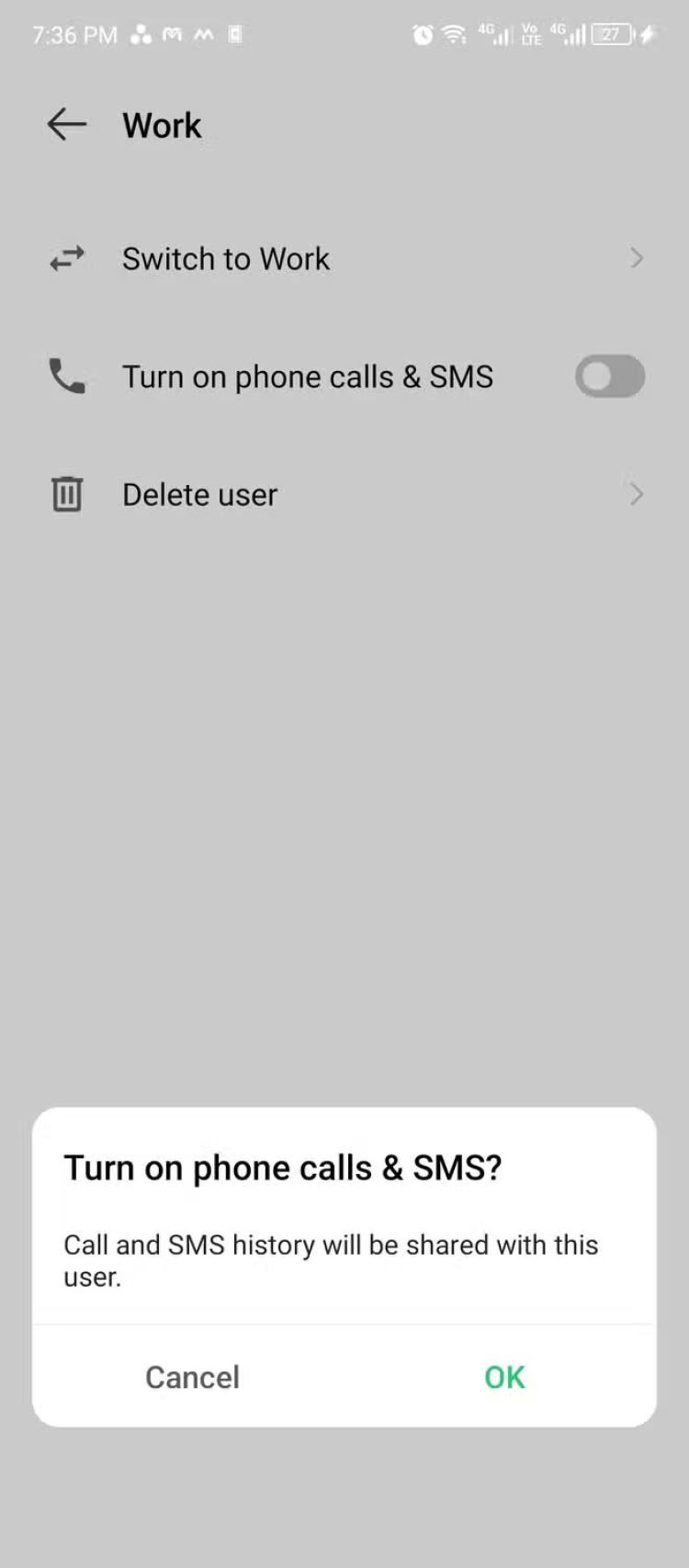Open the Delete user option
Screen dimensions: 689x1568
pos(344,495)
